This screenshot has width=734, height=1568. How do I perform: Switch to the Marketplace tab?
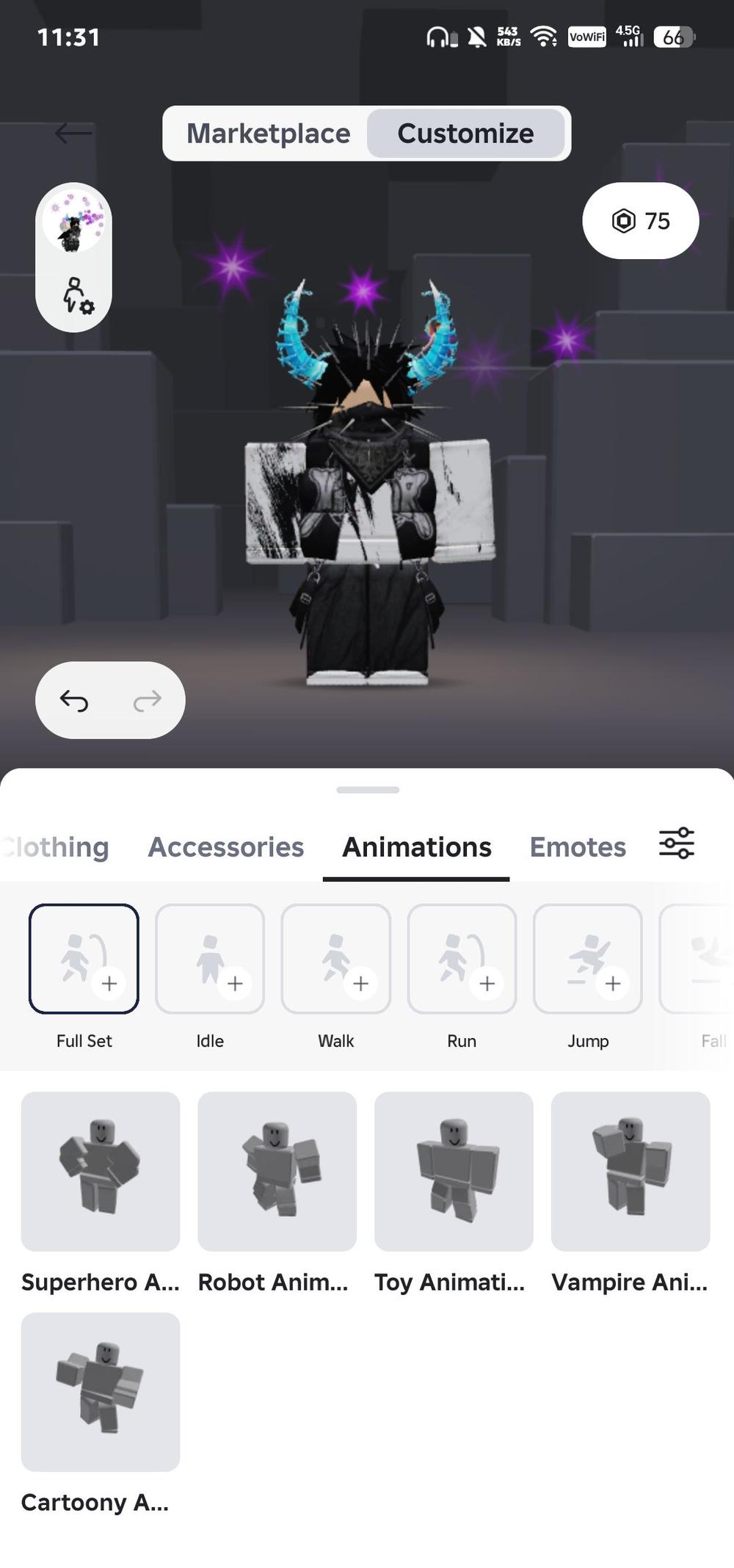268,134
